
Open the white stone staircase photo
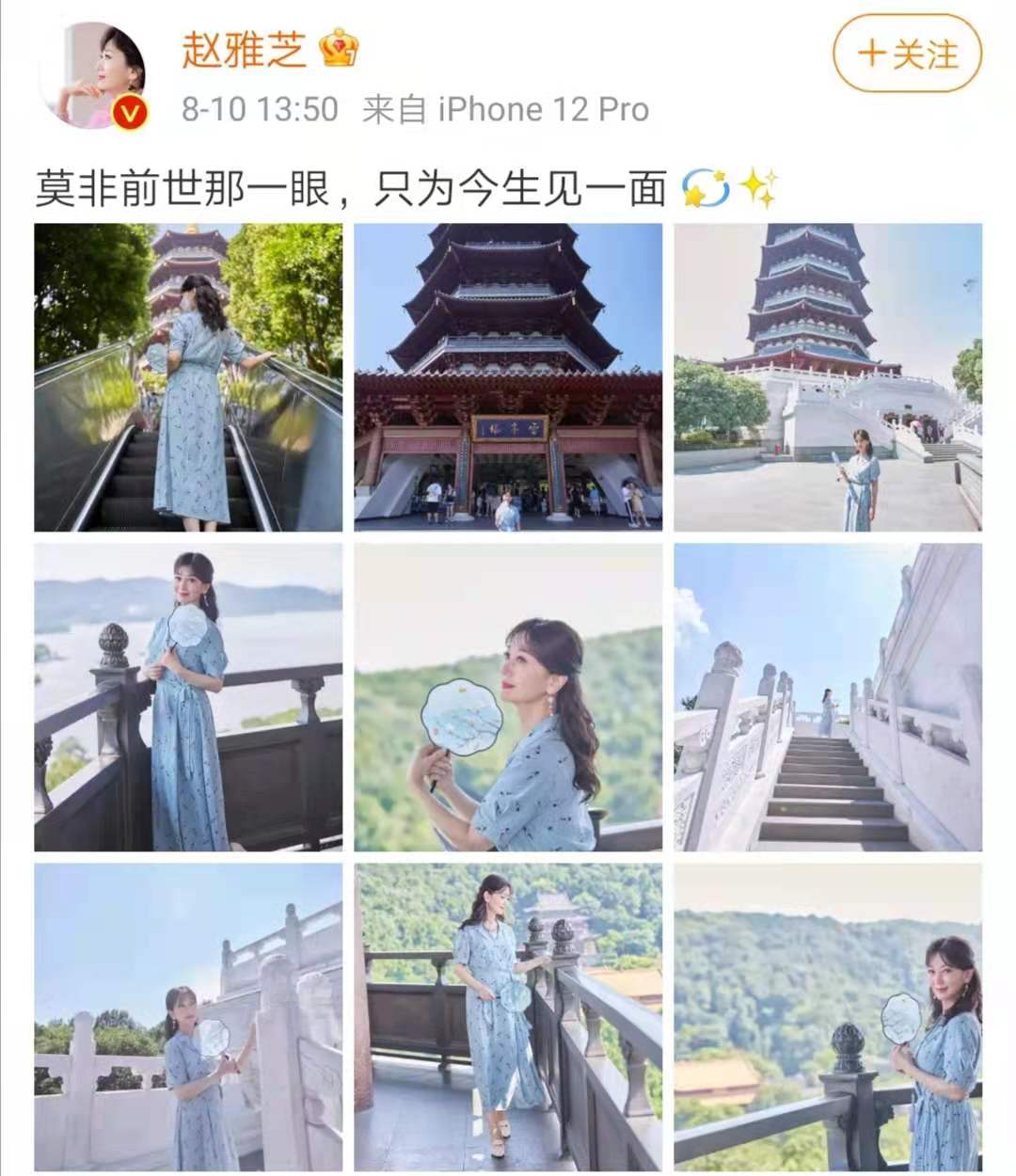pyautogui.click(x=828, y=697)
